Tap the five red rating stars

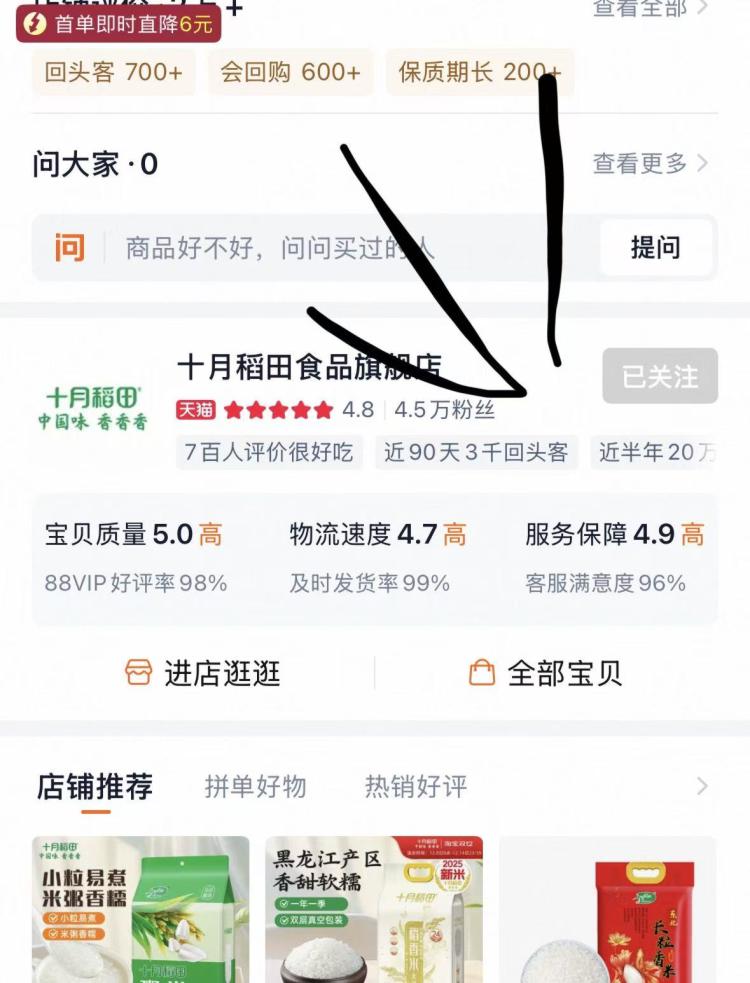273,410
